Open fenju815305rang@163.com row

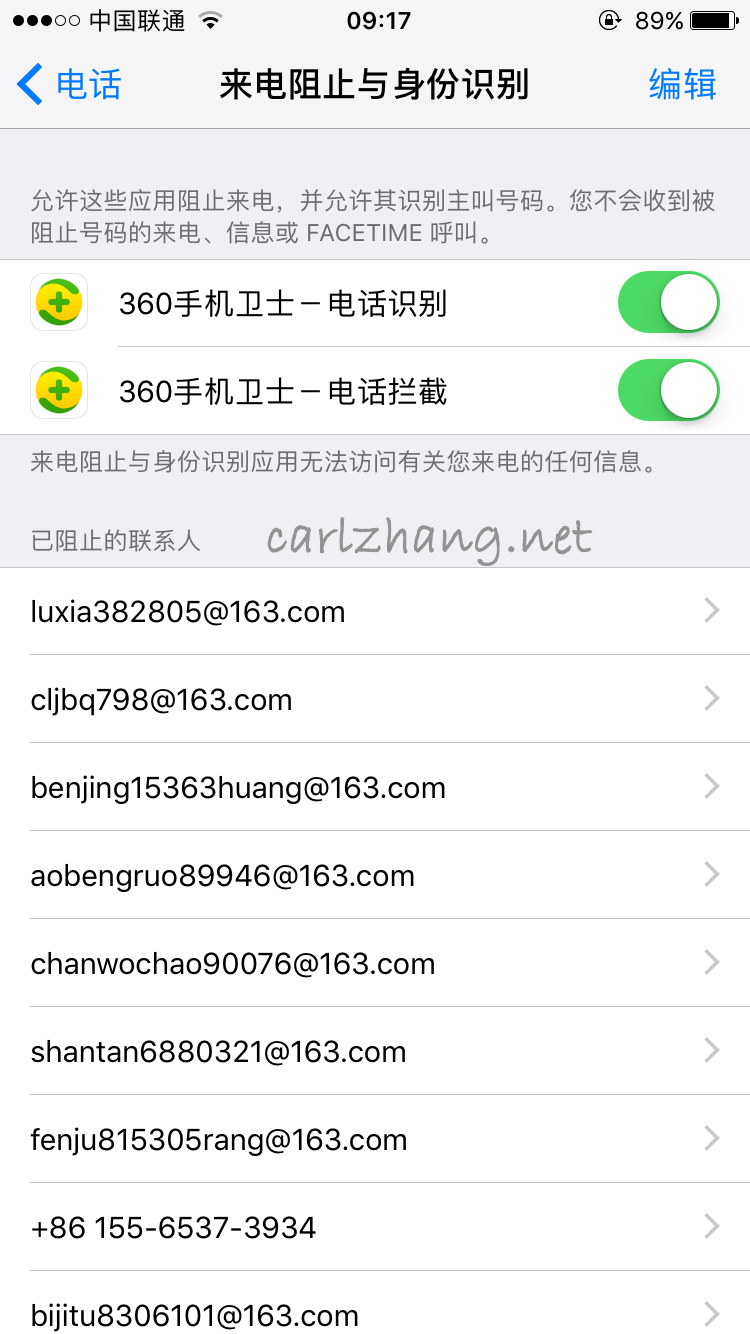pyautogui.click(x=375, y=1139)
